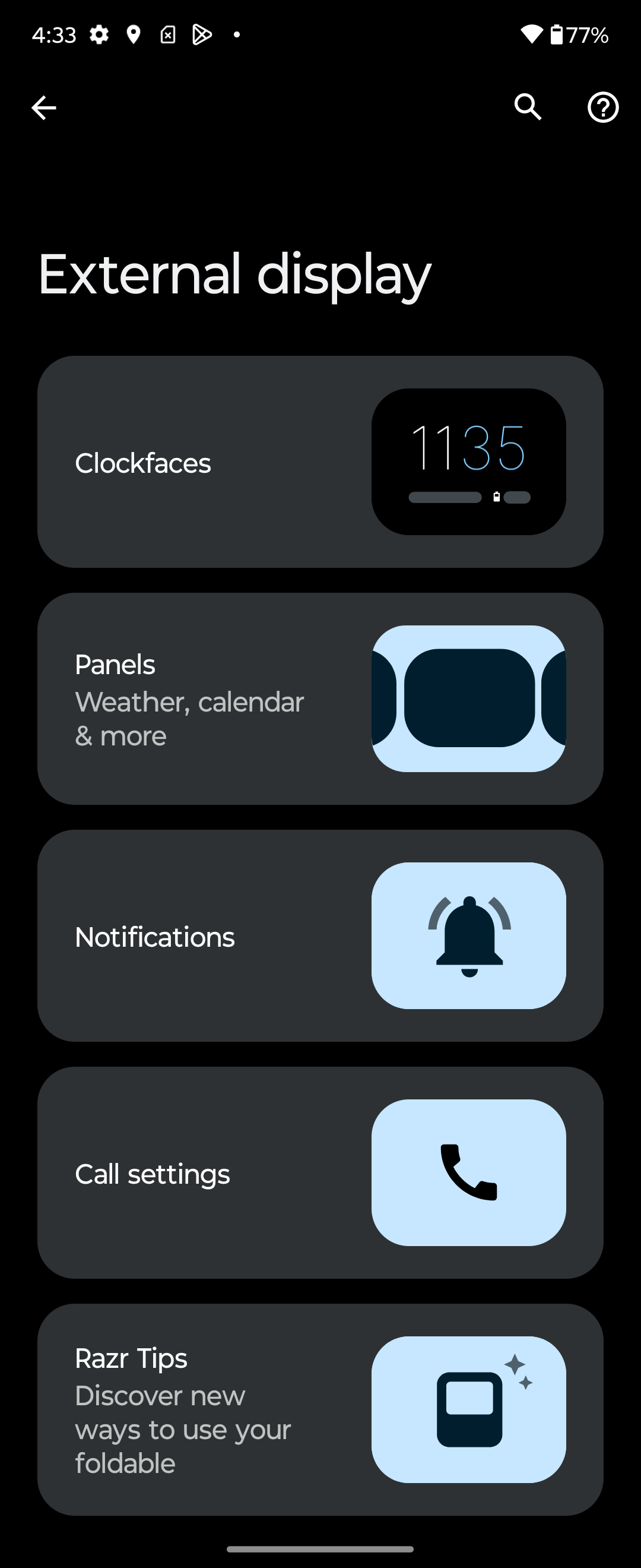Go back using the arrow icon
Screen dimensions: 641x1568
[x=44, y=108]
